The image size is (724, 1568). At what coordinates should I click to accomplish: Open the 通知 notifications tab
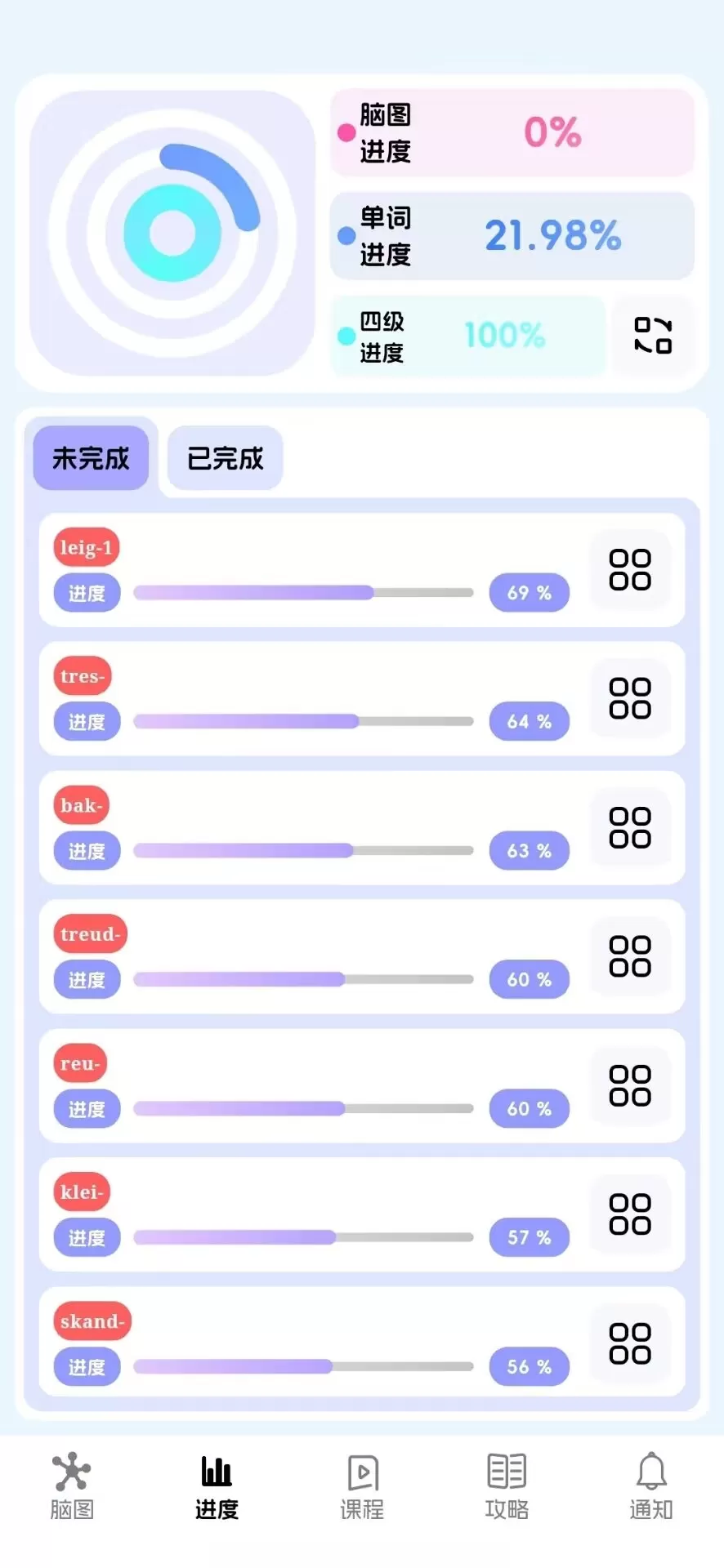pos(651,1486)
